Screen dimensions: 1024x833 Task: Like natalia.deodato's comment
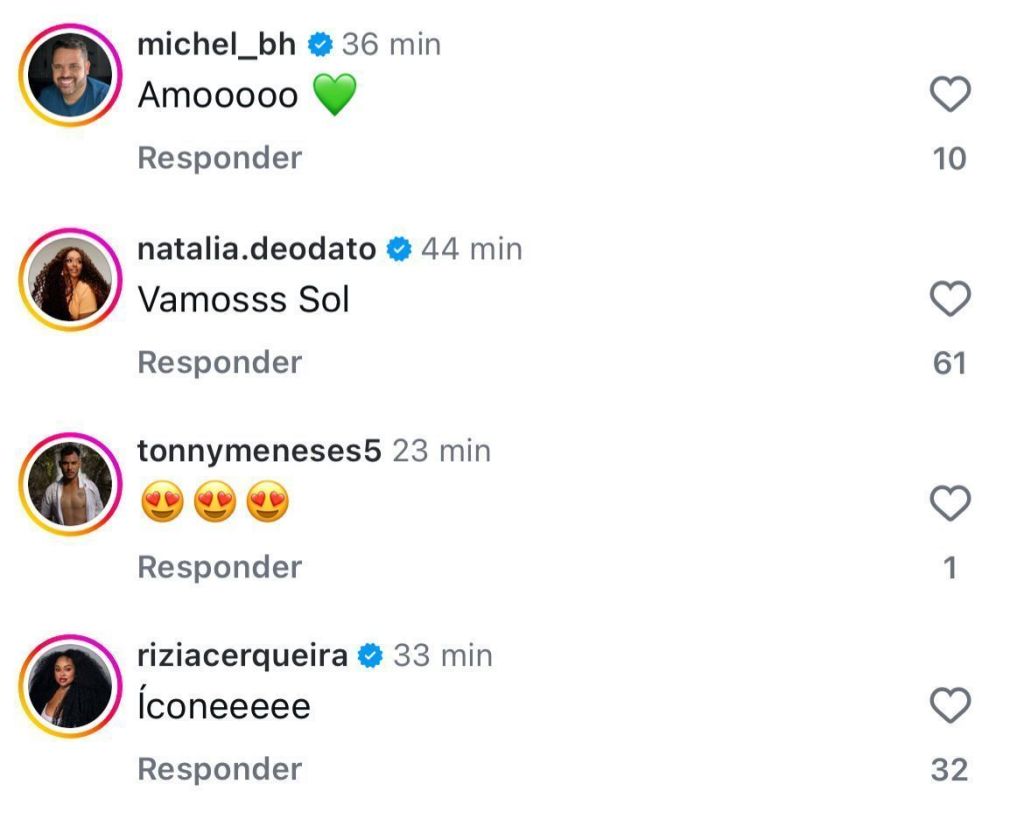click(949, 300)
